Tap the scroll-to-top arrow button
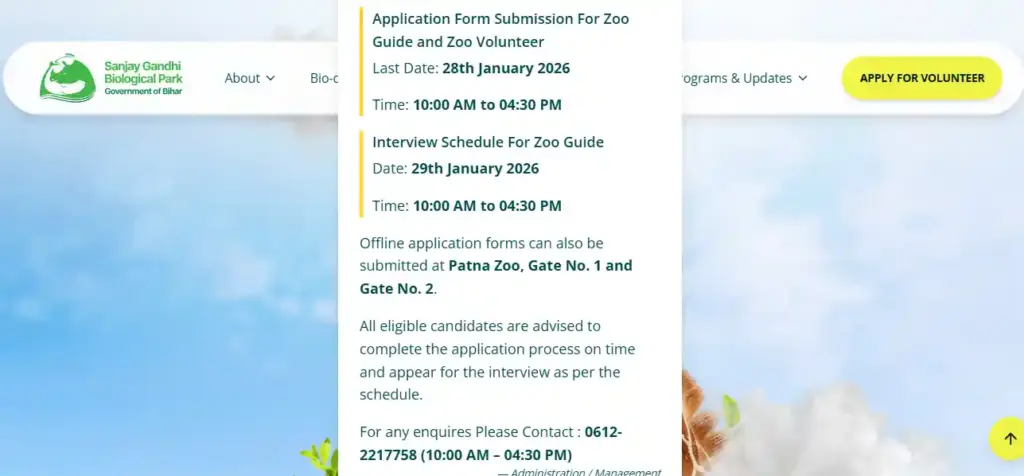Viewport: 1024px width, 476px height. (x=1006, y=438)
